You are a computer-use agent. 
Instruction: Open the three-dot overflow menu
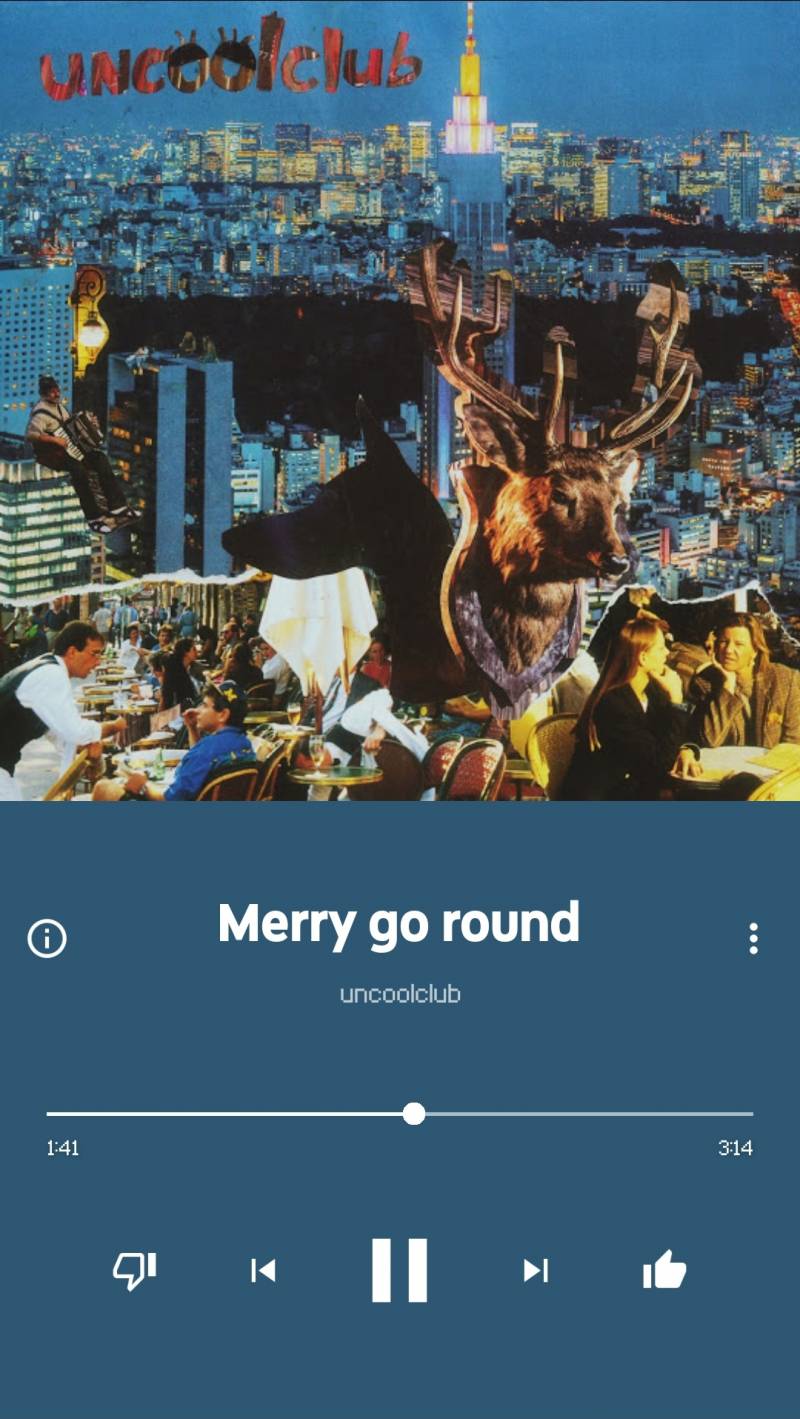tap(753, 938)
